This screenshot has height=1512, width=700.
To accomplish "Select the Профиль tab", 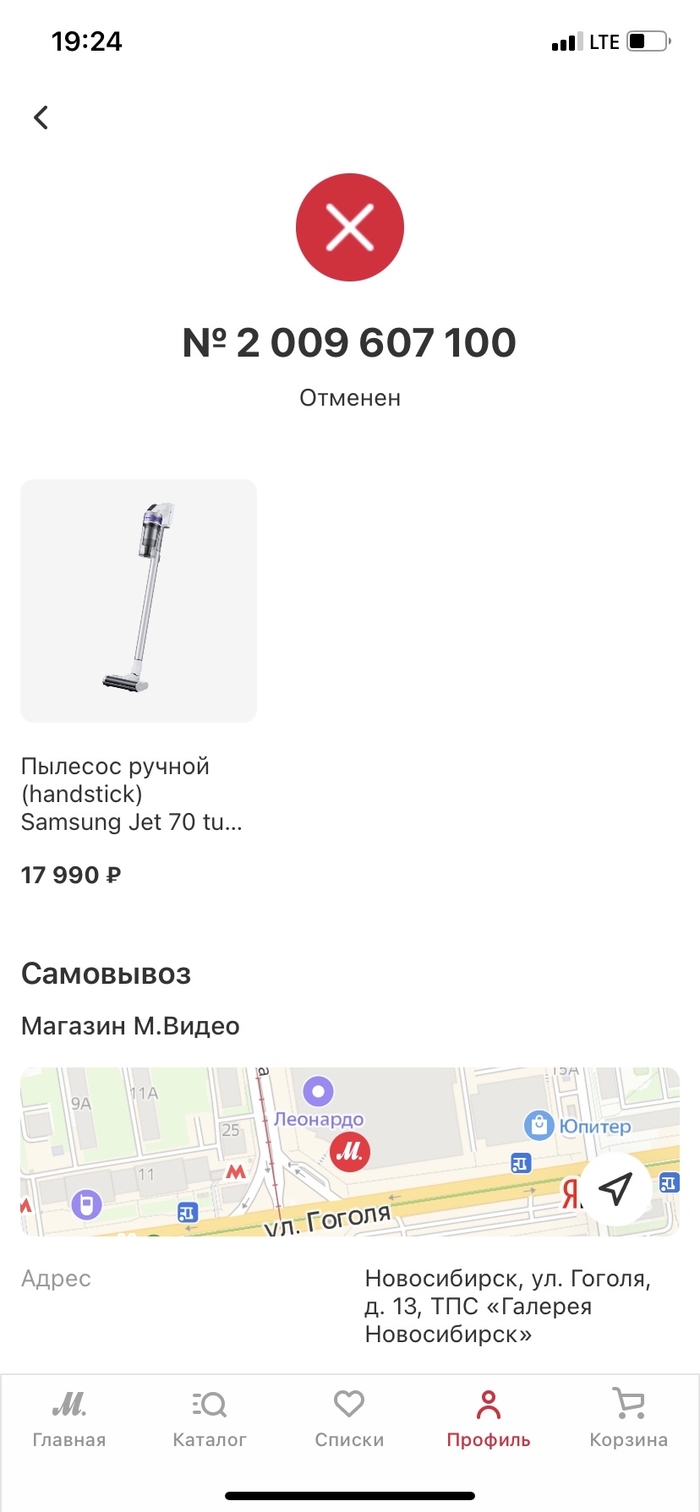I will [x=488, y=1419].
